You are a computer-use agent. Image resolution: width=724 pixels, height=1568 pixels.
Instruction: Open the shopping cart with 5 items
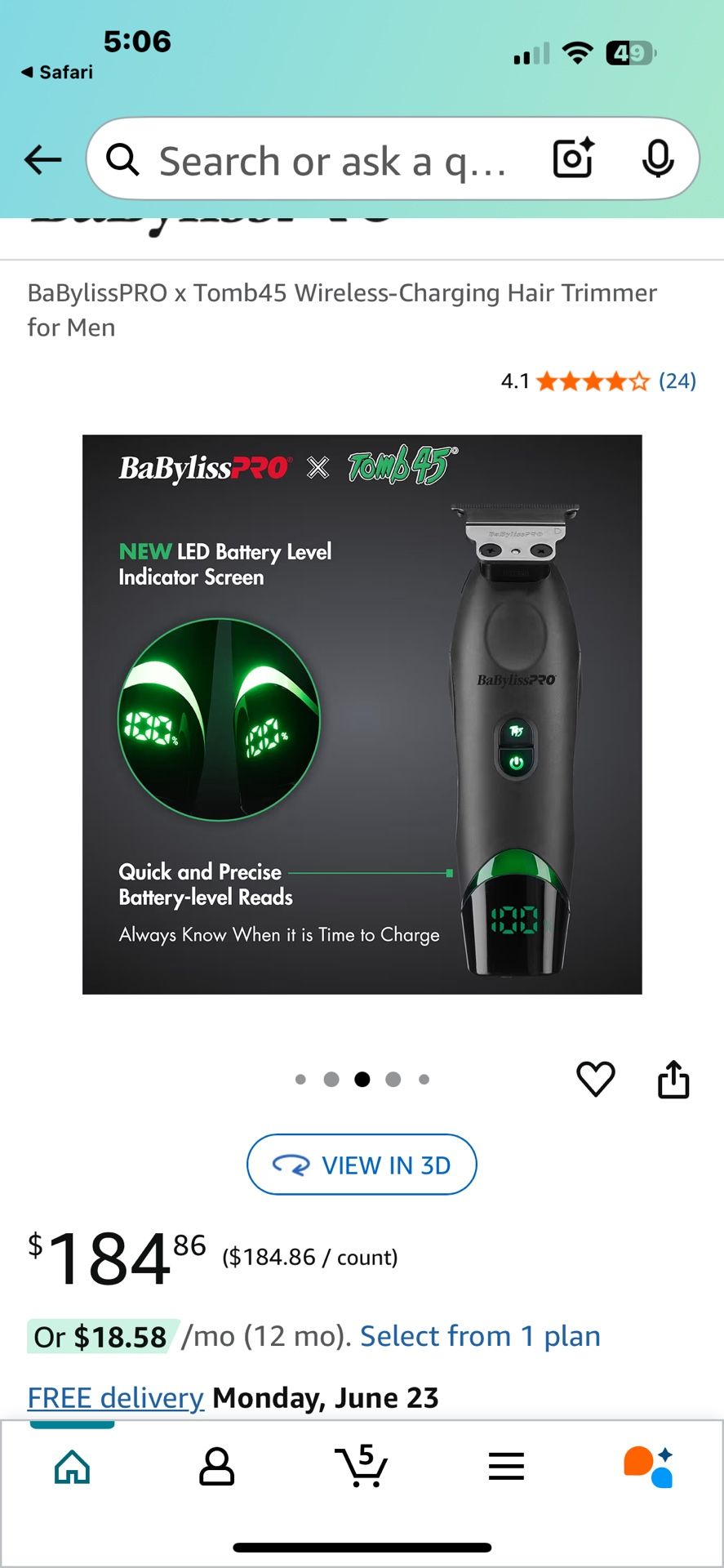tap(361, 1467)
